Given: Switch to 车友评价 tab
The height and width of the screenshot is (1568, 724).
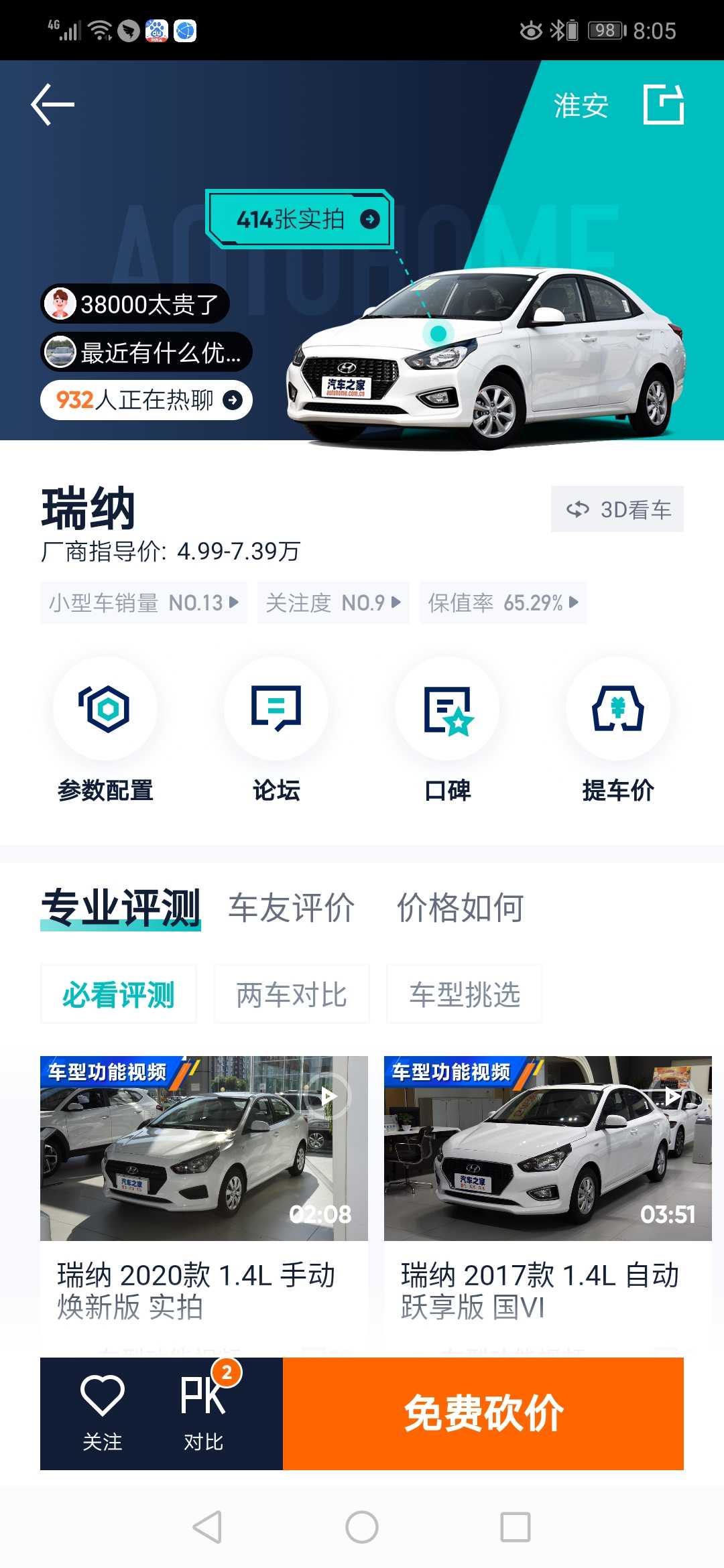Looking at the screenshot, I should tap(292, 908).
